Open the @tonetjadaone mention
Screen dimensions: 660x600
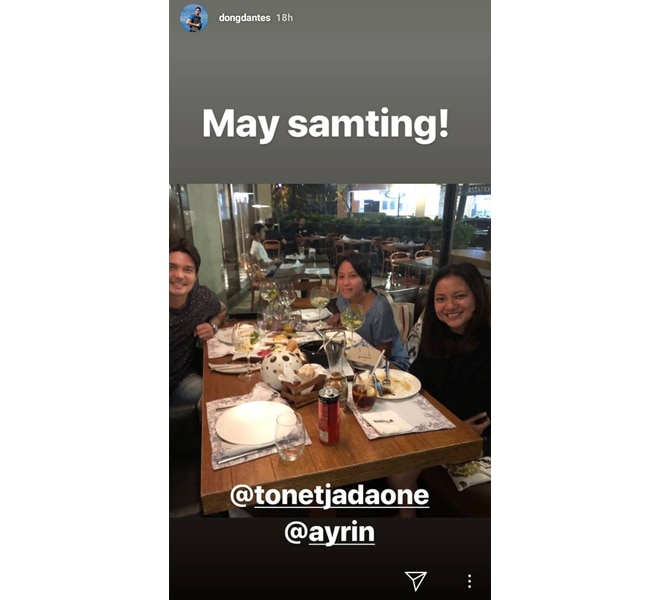(x=329, y=496)
